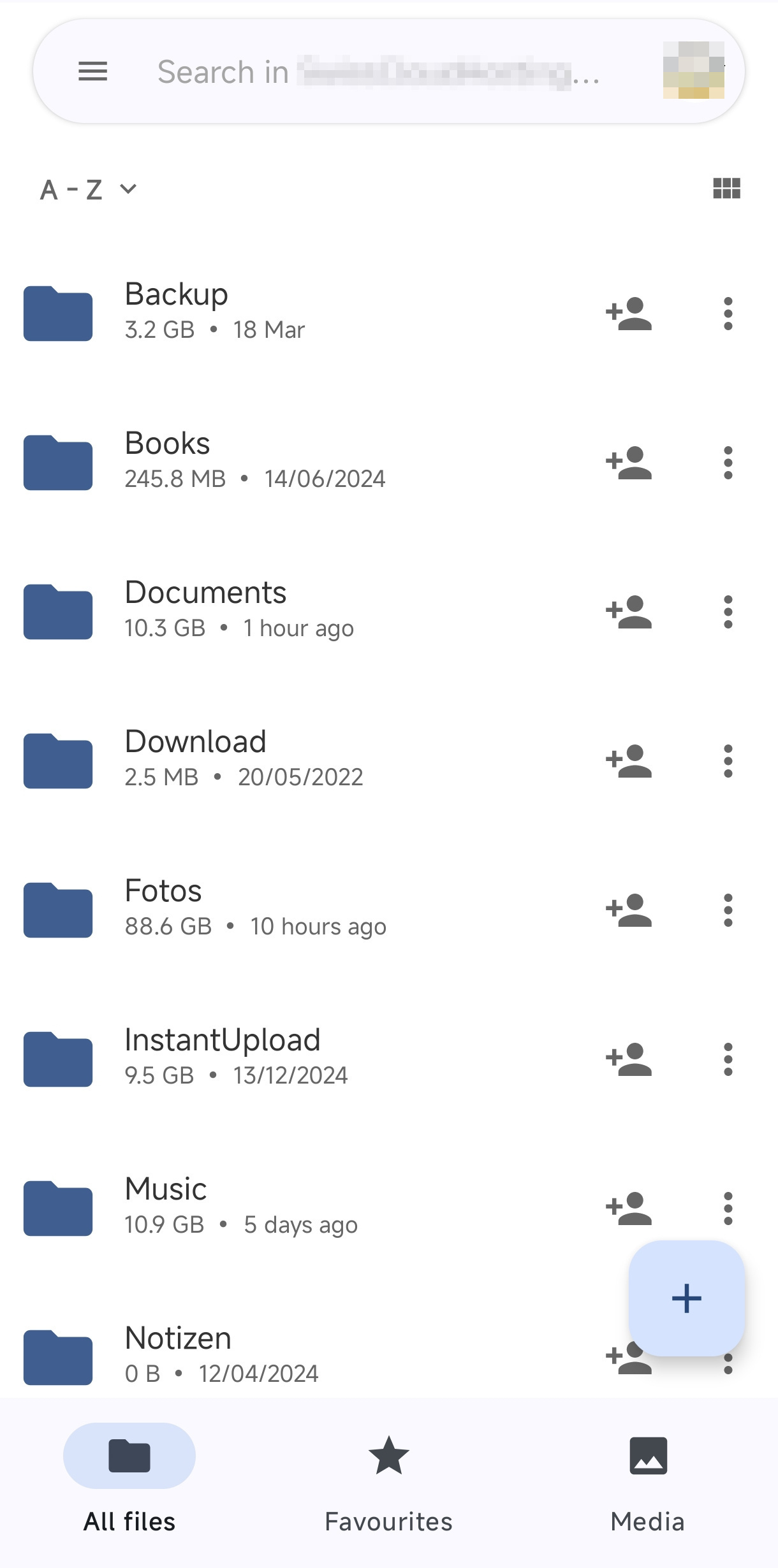Share the Fotos folder
778x1568 pixels.
629,910
